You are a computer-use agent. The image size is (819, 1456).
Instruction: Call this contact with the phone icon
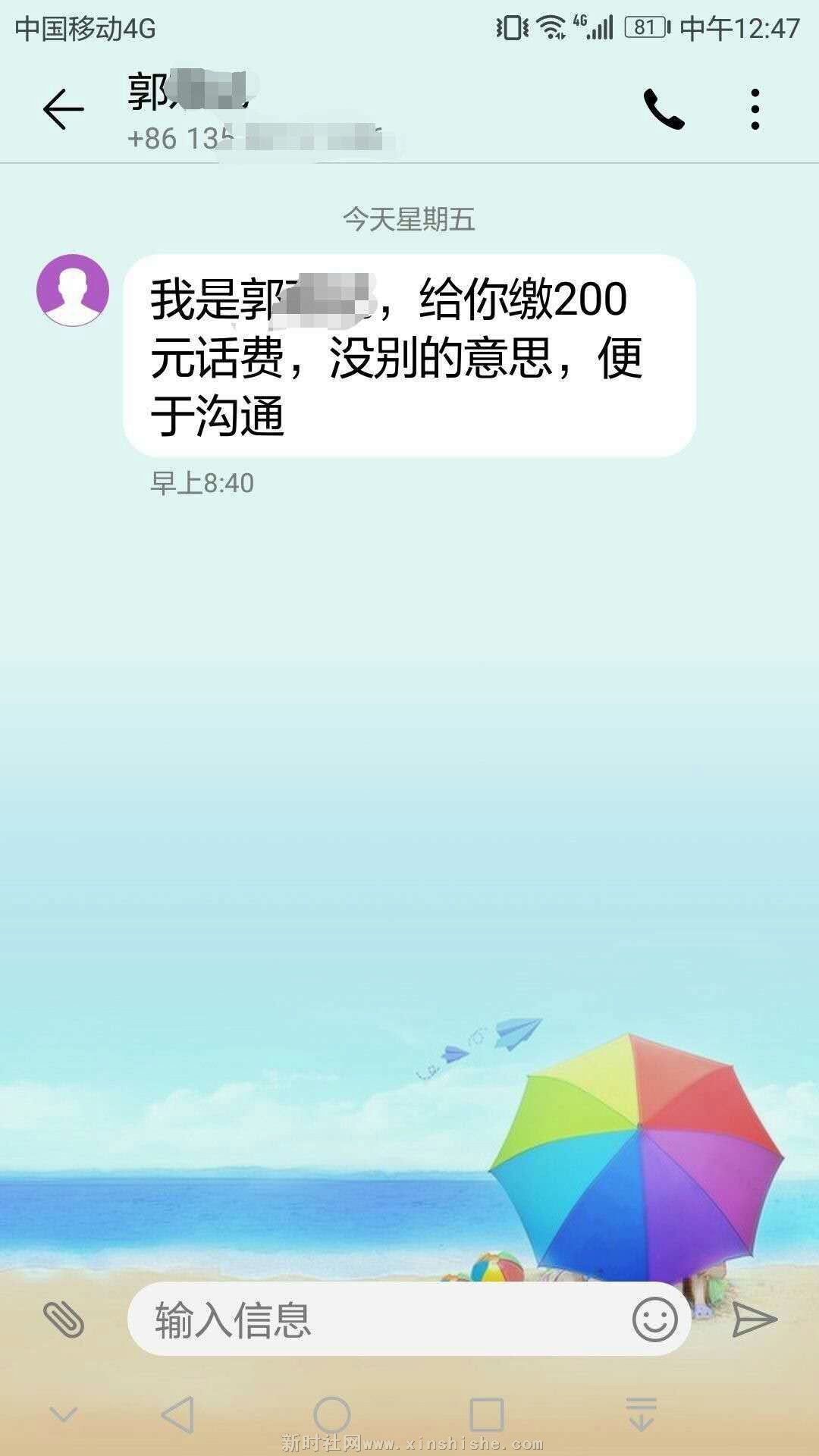click(664, 110)
